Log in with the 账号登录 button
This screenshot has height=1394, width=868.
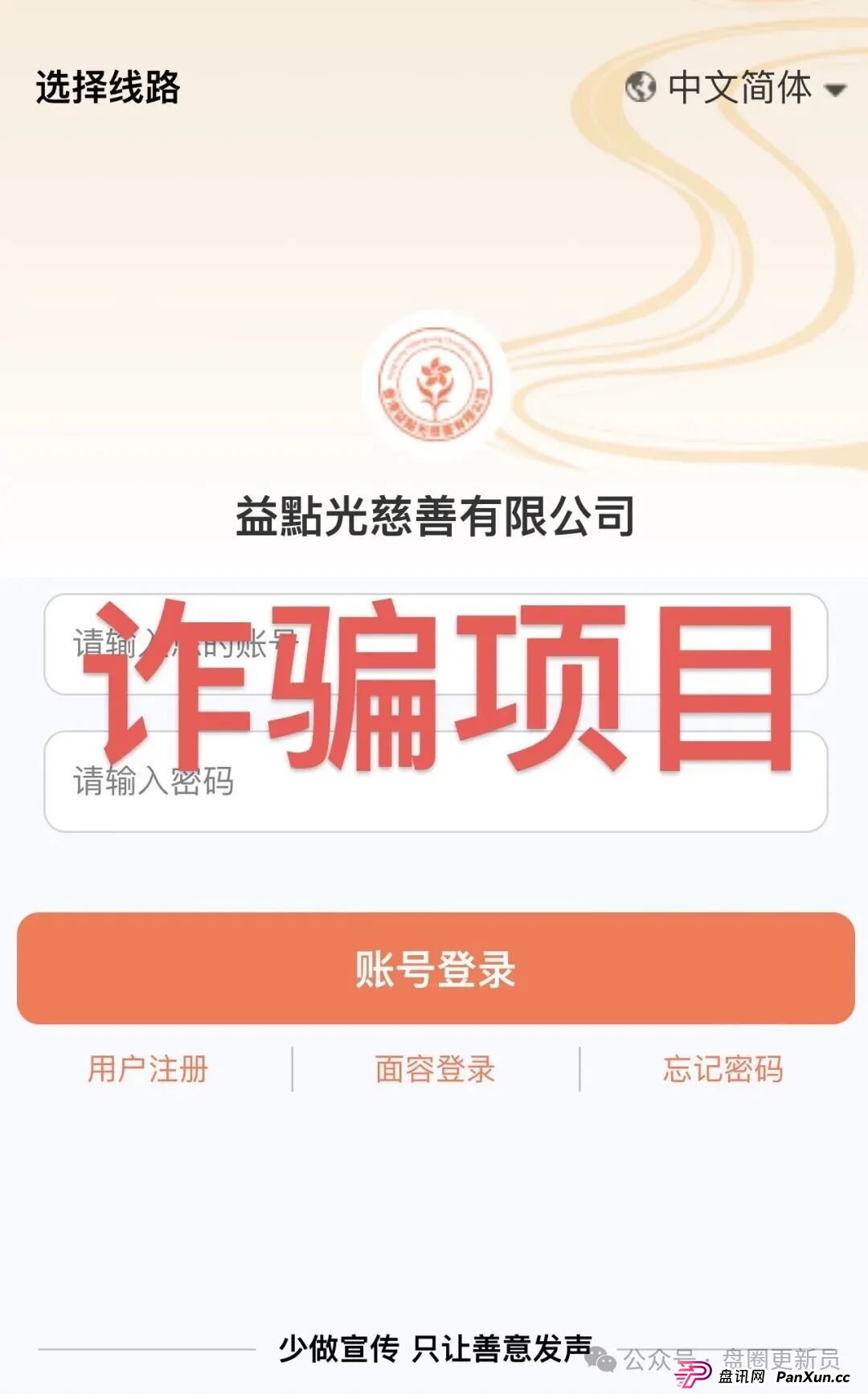point(435,968)
